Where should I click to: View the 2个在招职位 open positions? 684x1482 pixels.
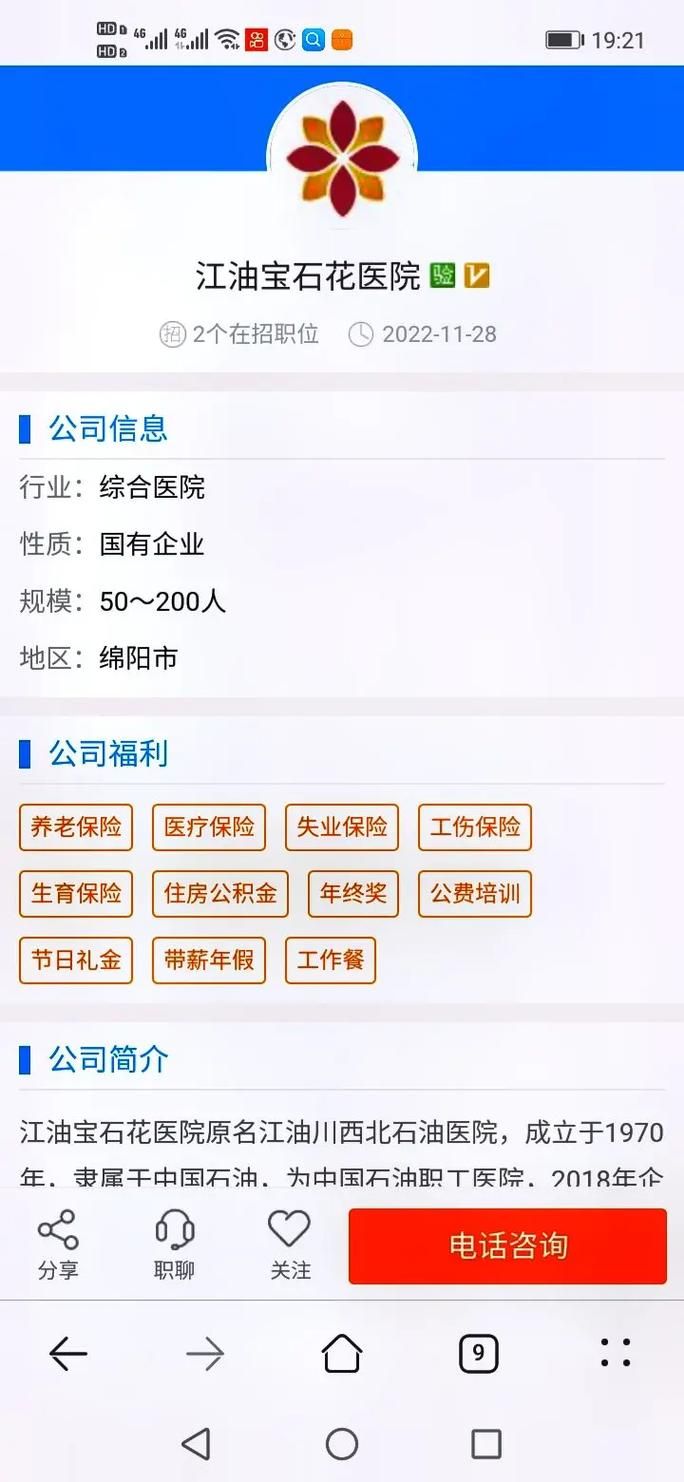(x=240, y=334)
